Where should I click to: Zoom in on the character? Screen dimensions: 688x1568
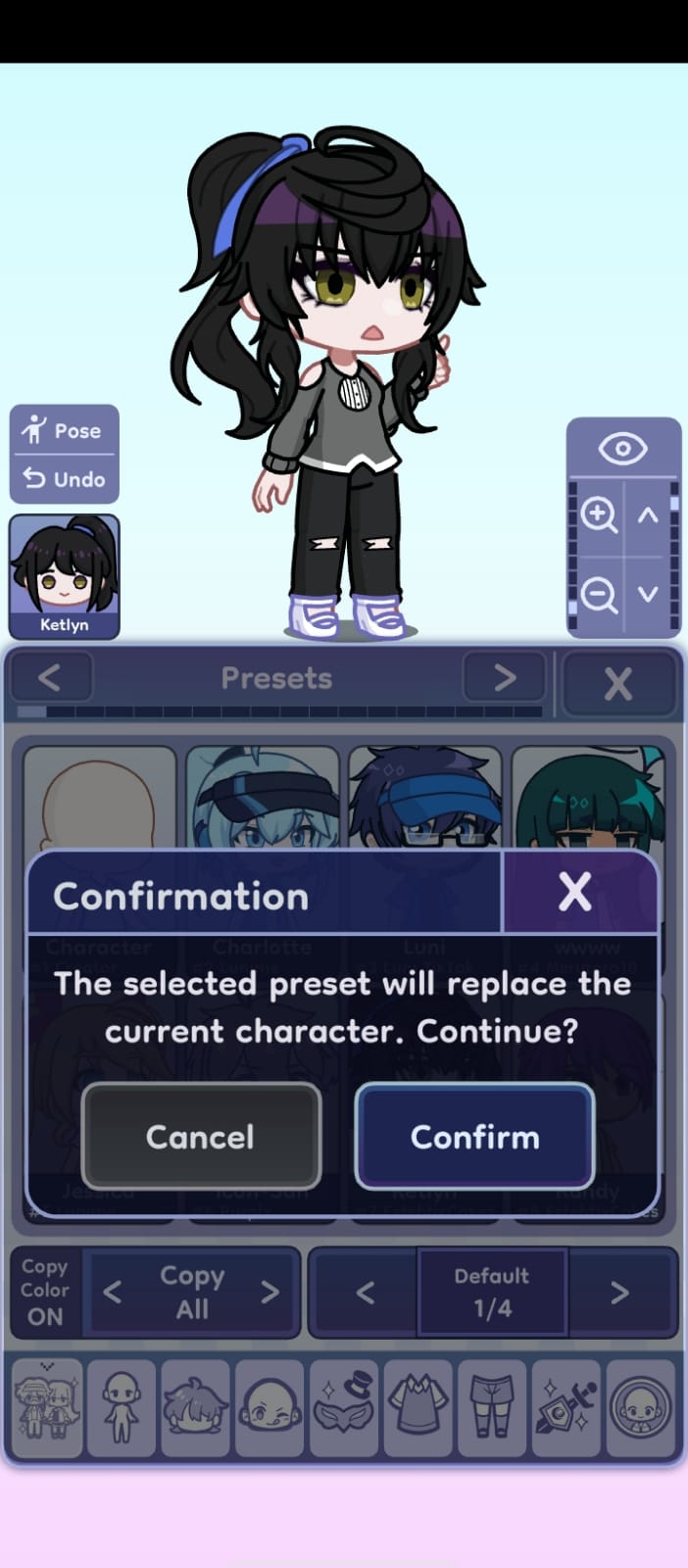click(x=598, y=514)
